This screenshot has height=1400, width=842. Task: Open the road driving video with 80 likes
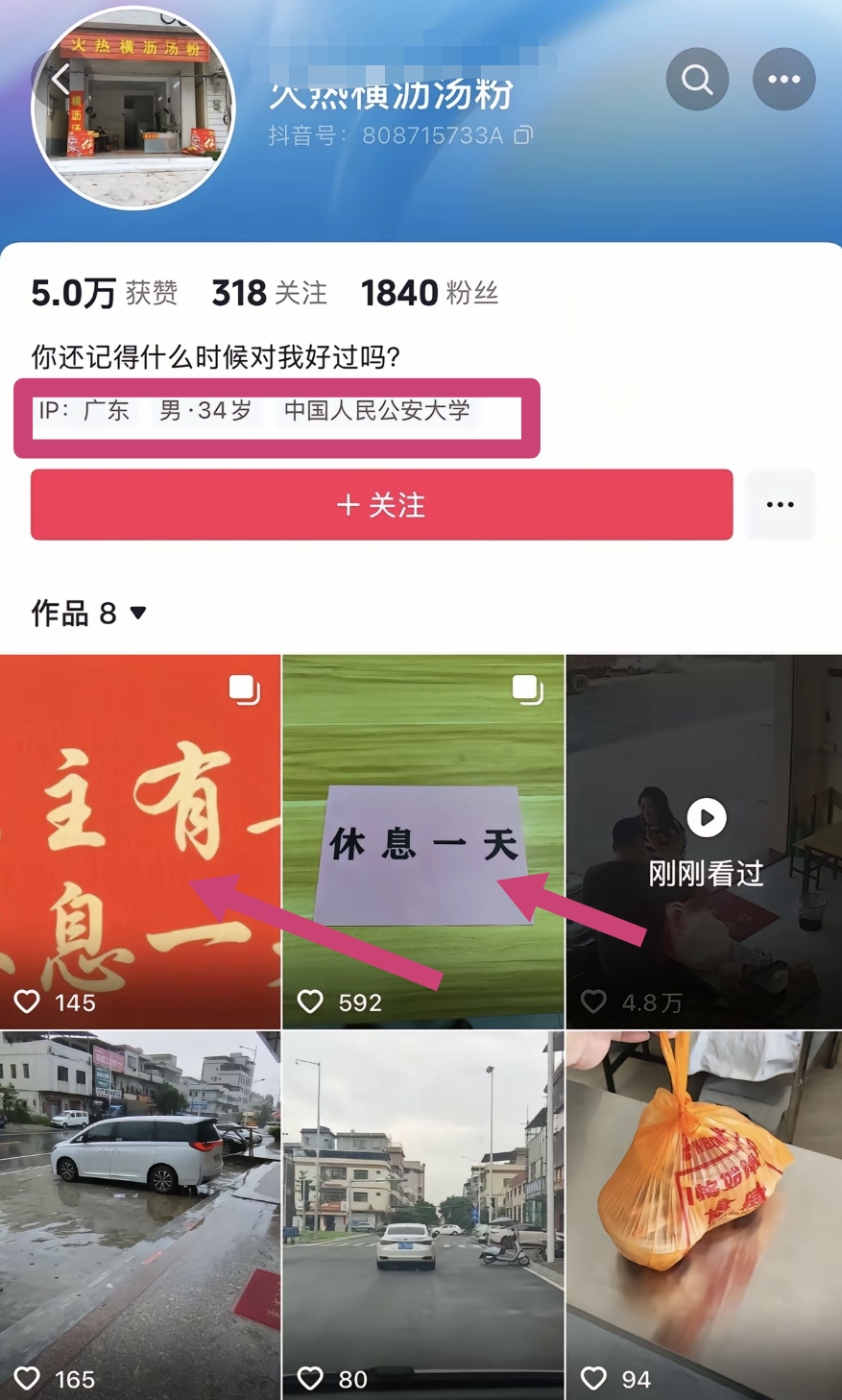pos(422,1215)
